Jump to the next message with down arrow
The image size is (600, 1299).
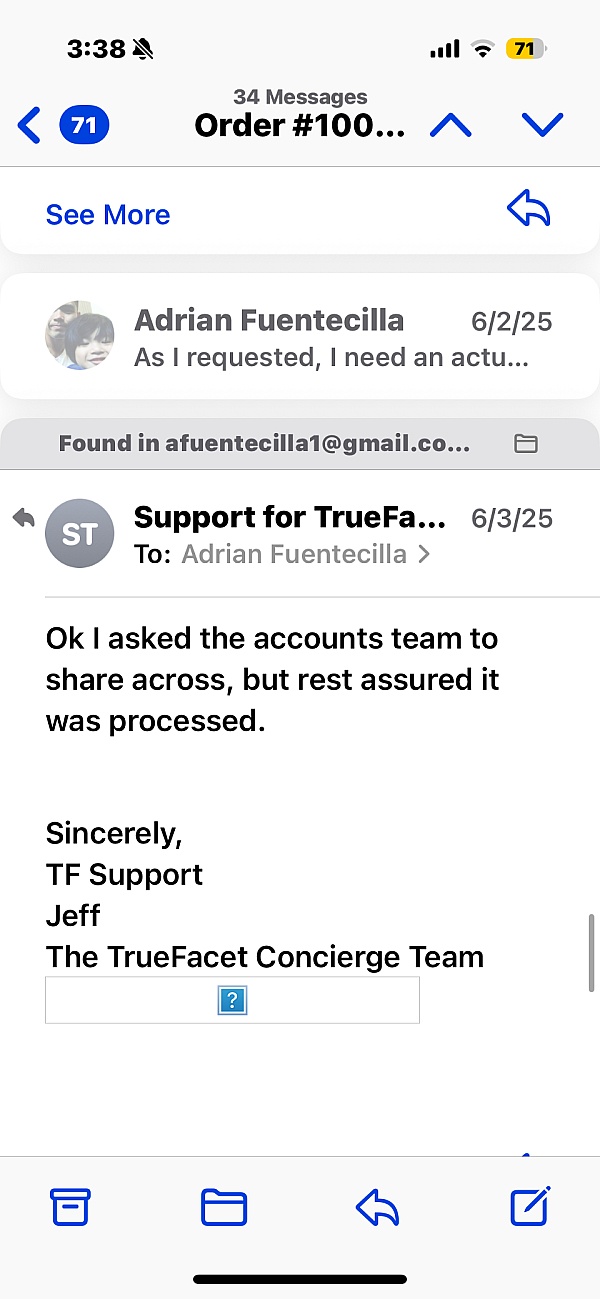tap(543, 125)
